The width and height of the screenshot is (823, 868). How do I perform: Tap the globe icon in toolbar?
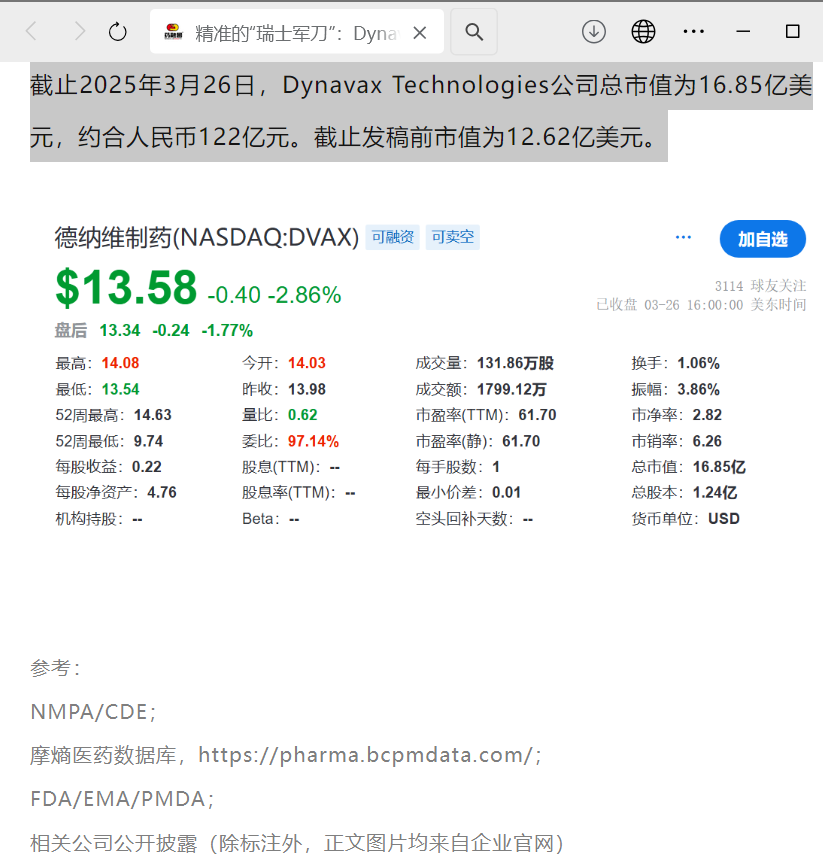point(643,32)
